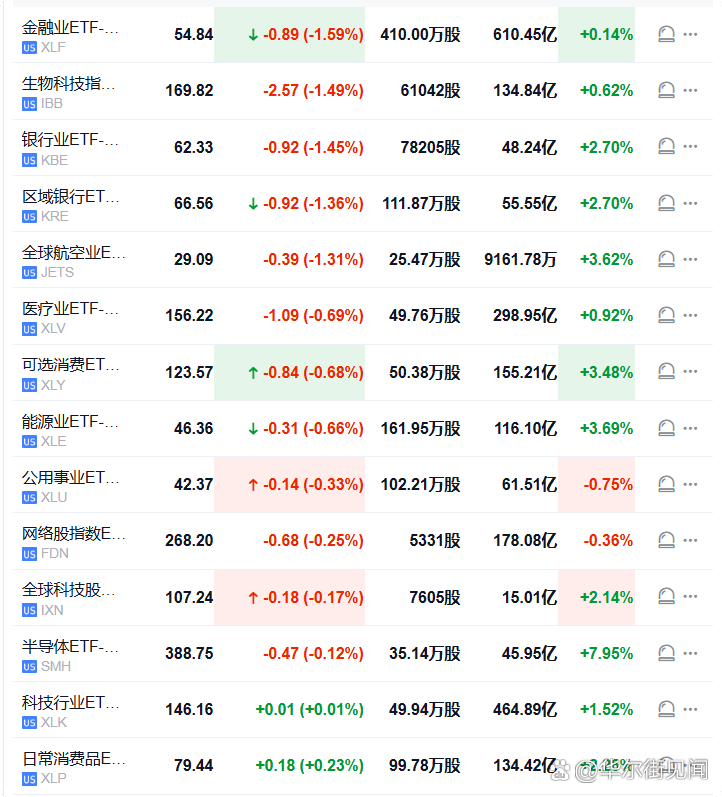722x797 pixels.
Task: Set alert bell for XLF
Action: (666, 34)
